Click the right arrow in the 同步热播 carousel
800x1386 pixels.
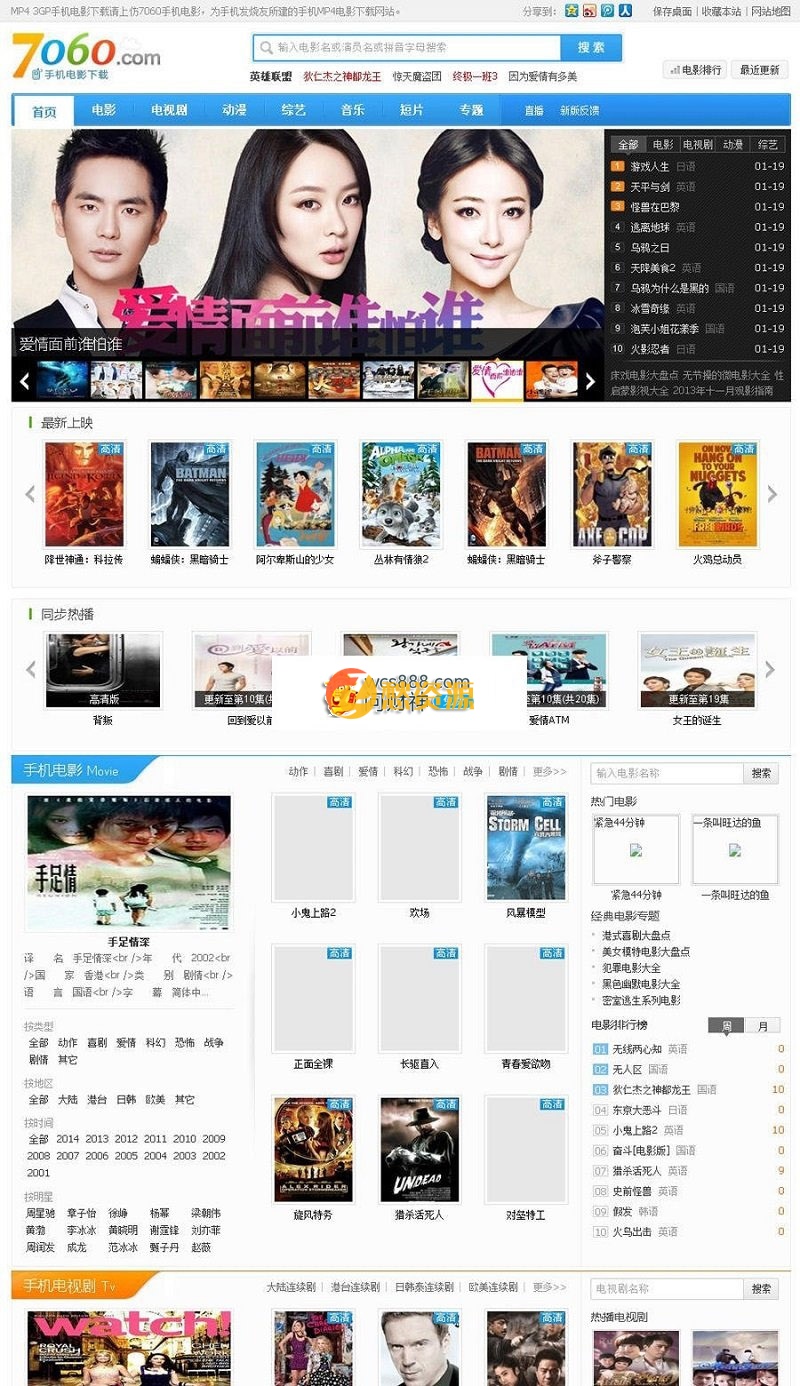[x=771, y=670]
